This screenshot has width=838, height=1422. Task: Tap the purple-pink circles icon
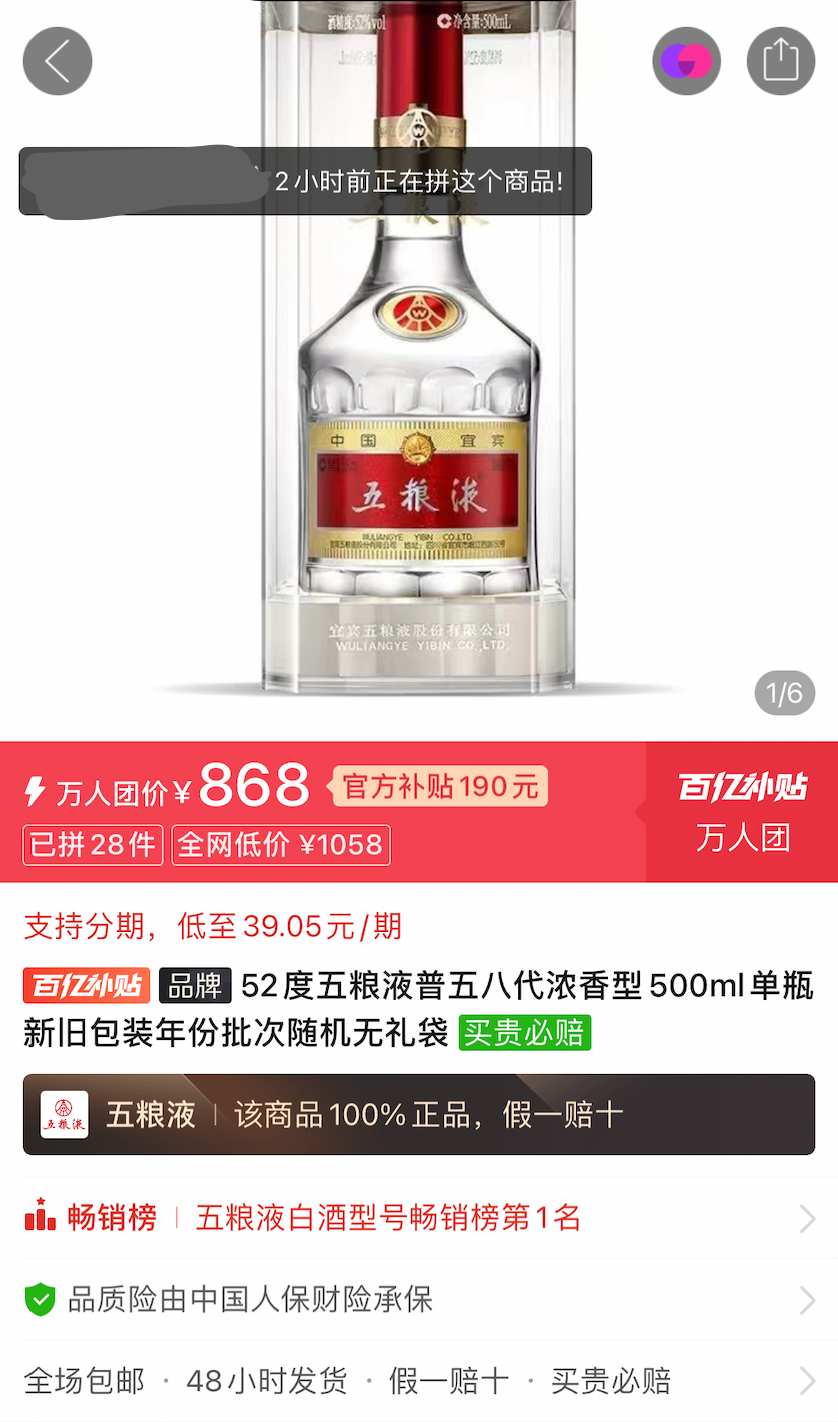tap(686, 61)
